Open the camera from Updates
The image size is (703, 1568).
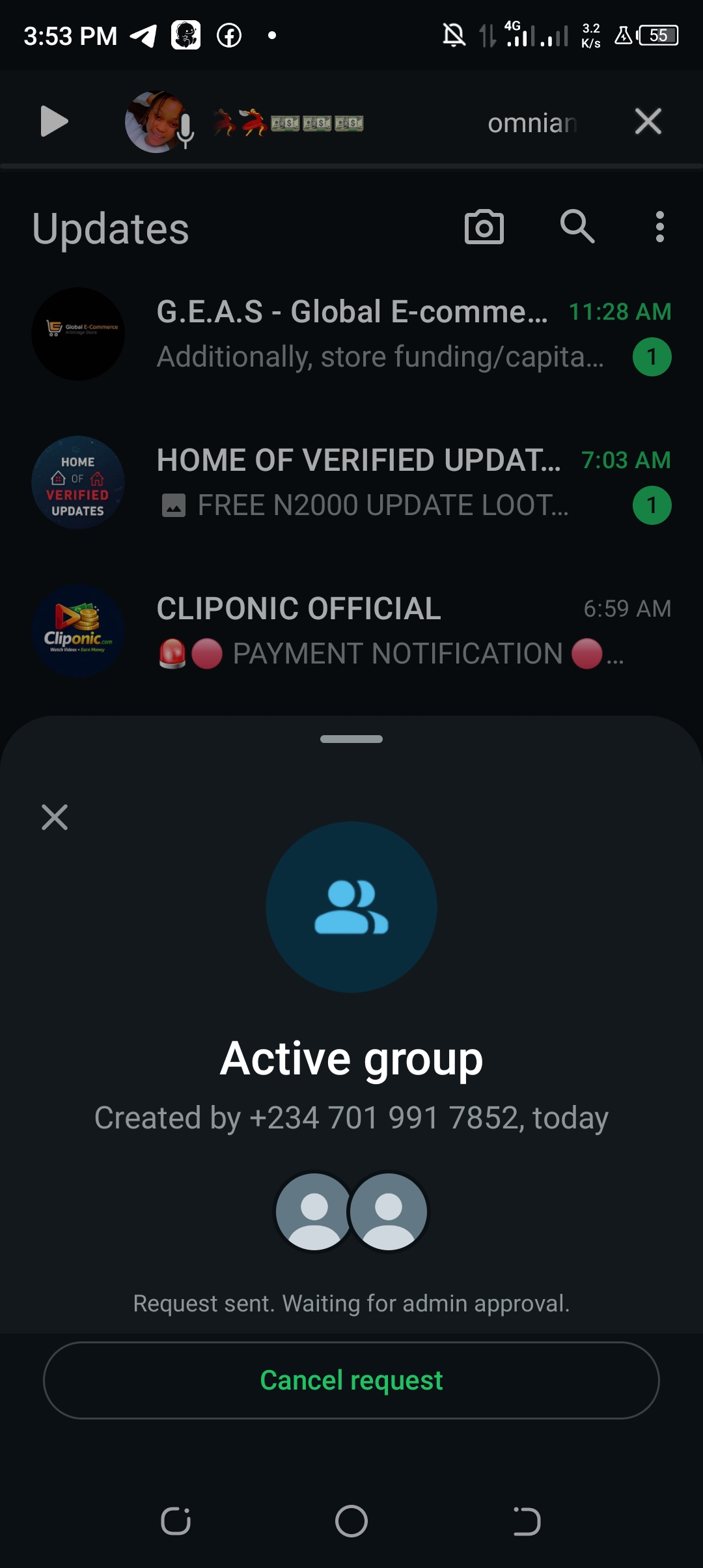[x=484, y=227]
